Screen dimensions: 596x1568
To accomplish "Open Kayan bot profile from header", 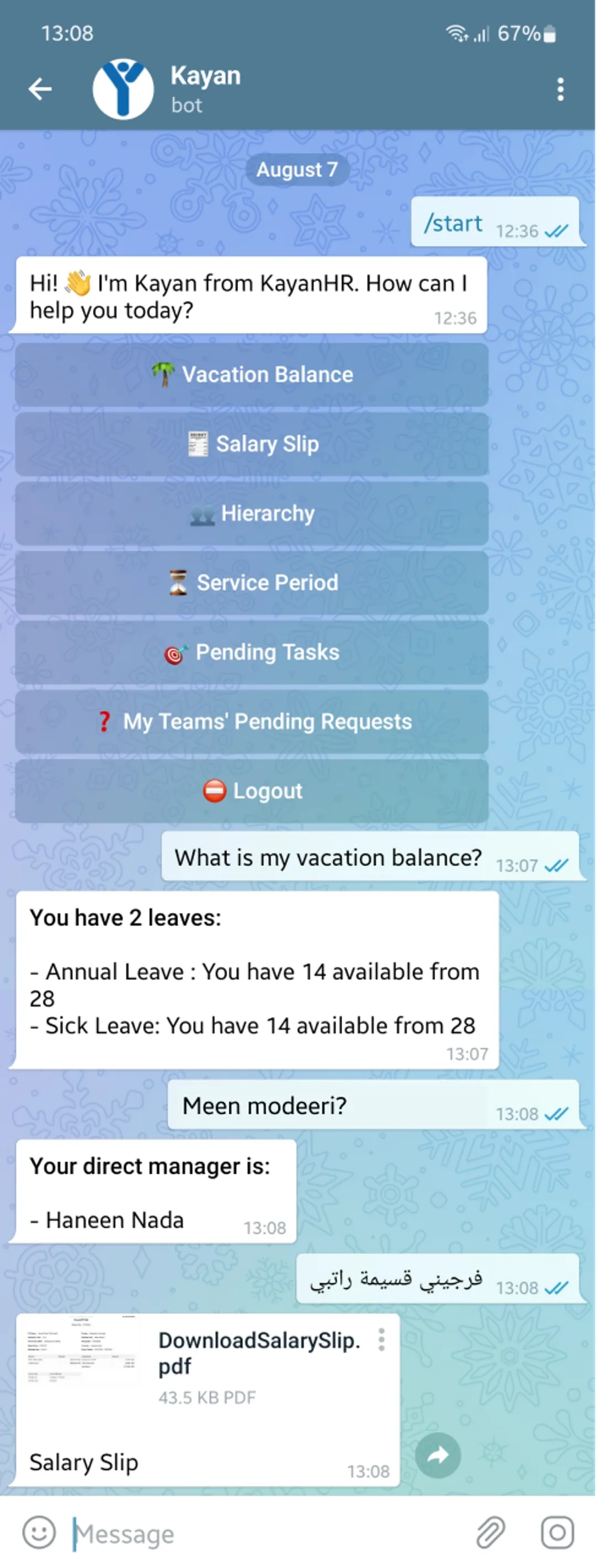I will [205, 89].
